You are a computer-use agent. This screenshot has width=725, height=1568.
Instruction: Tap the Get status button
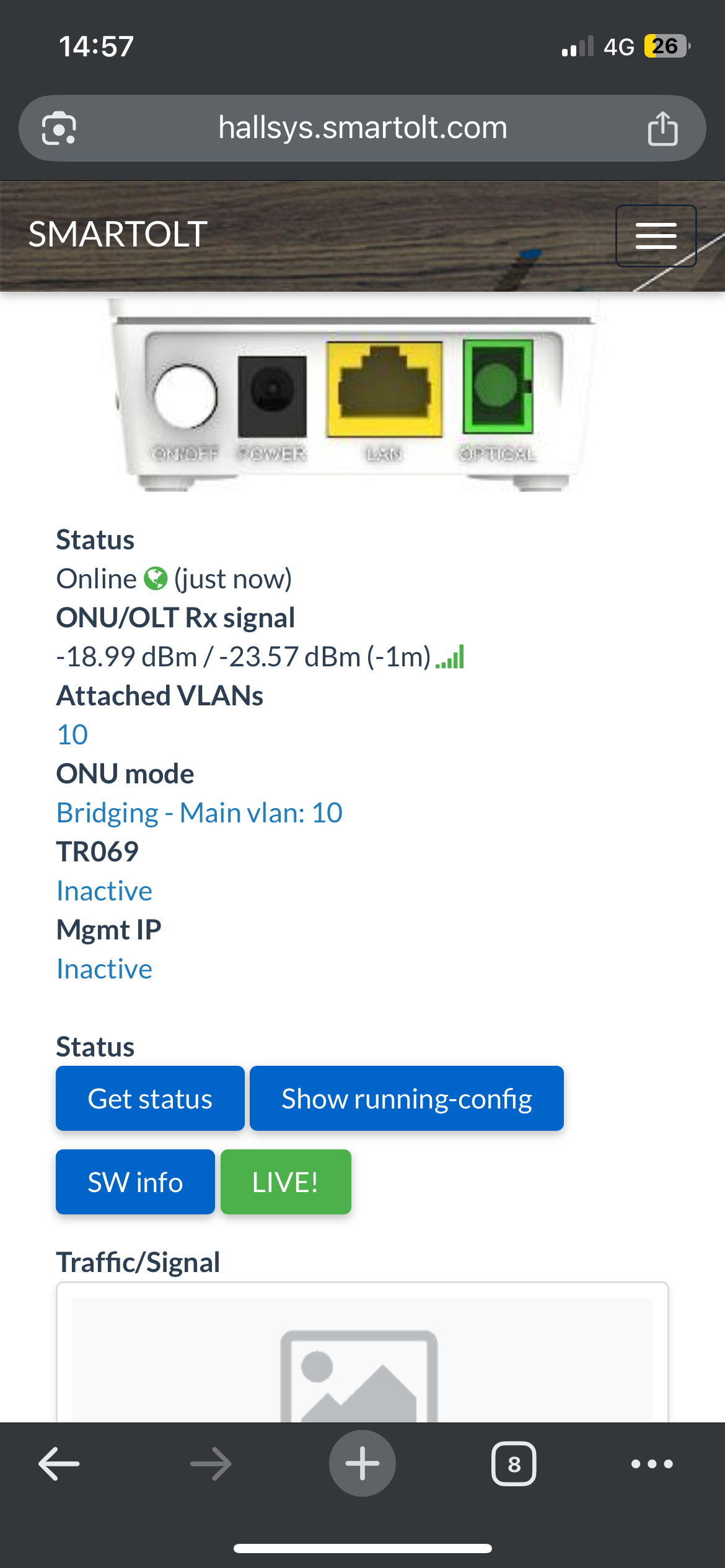(x=150, y=1099)
